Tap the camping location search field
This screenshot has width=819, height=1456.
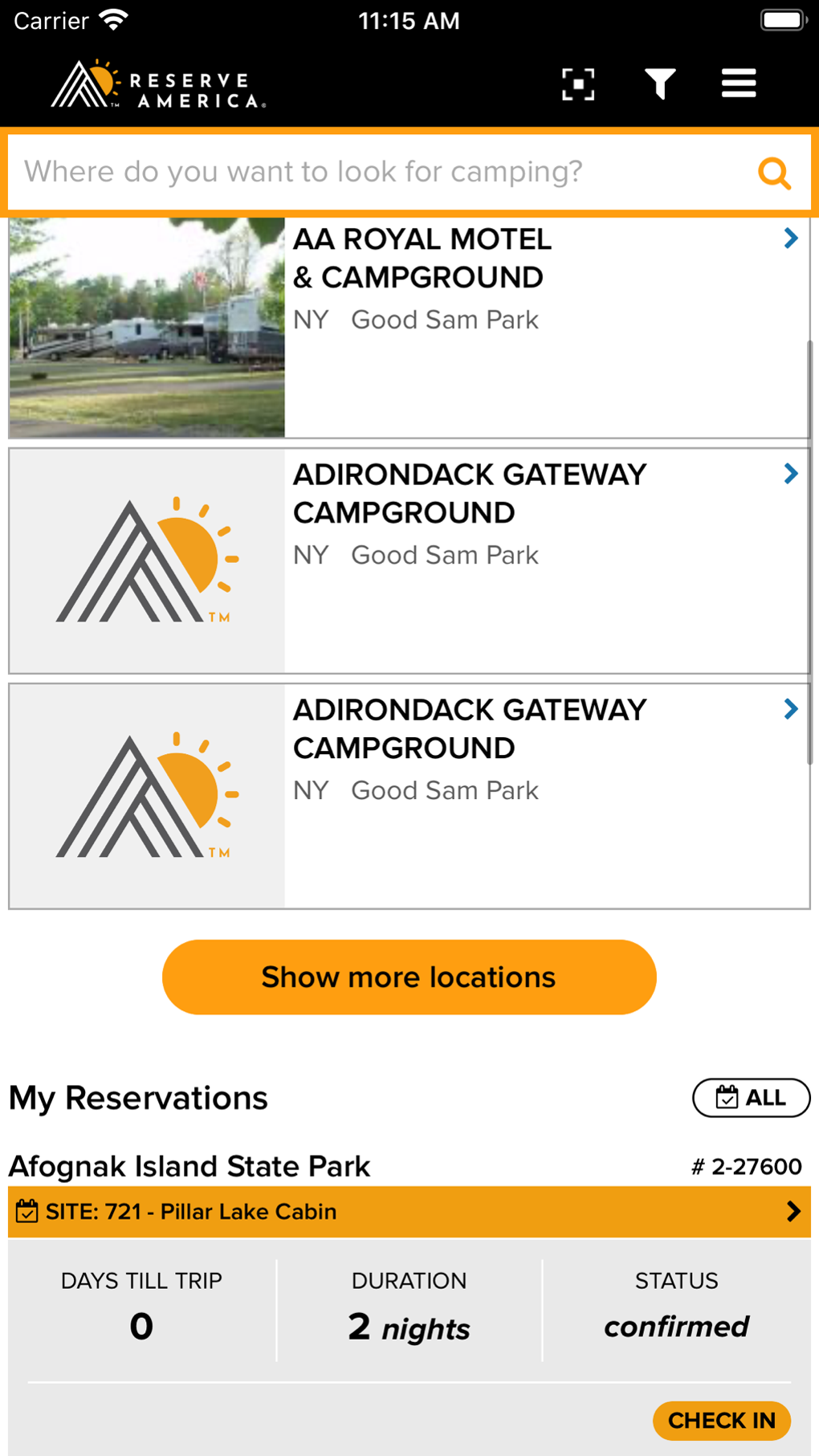pos(377,172)
